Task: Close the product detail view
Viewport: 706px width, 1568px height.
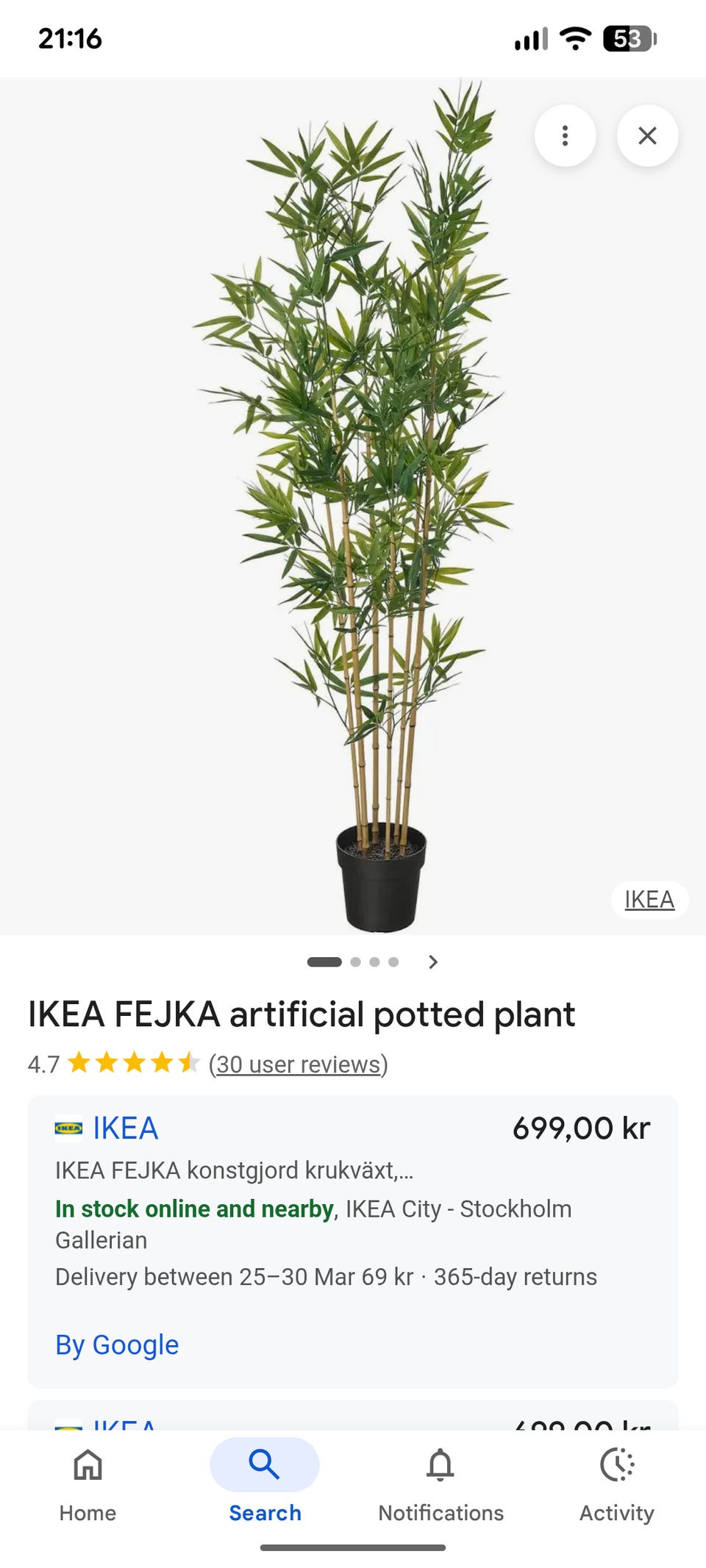Action: 647,136
